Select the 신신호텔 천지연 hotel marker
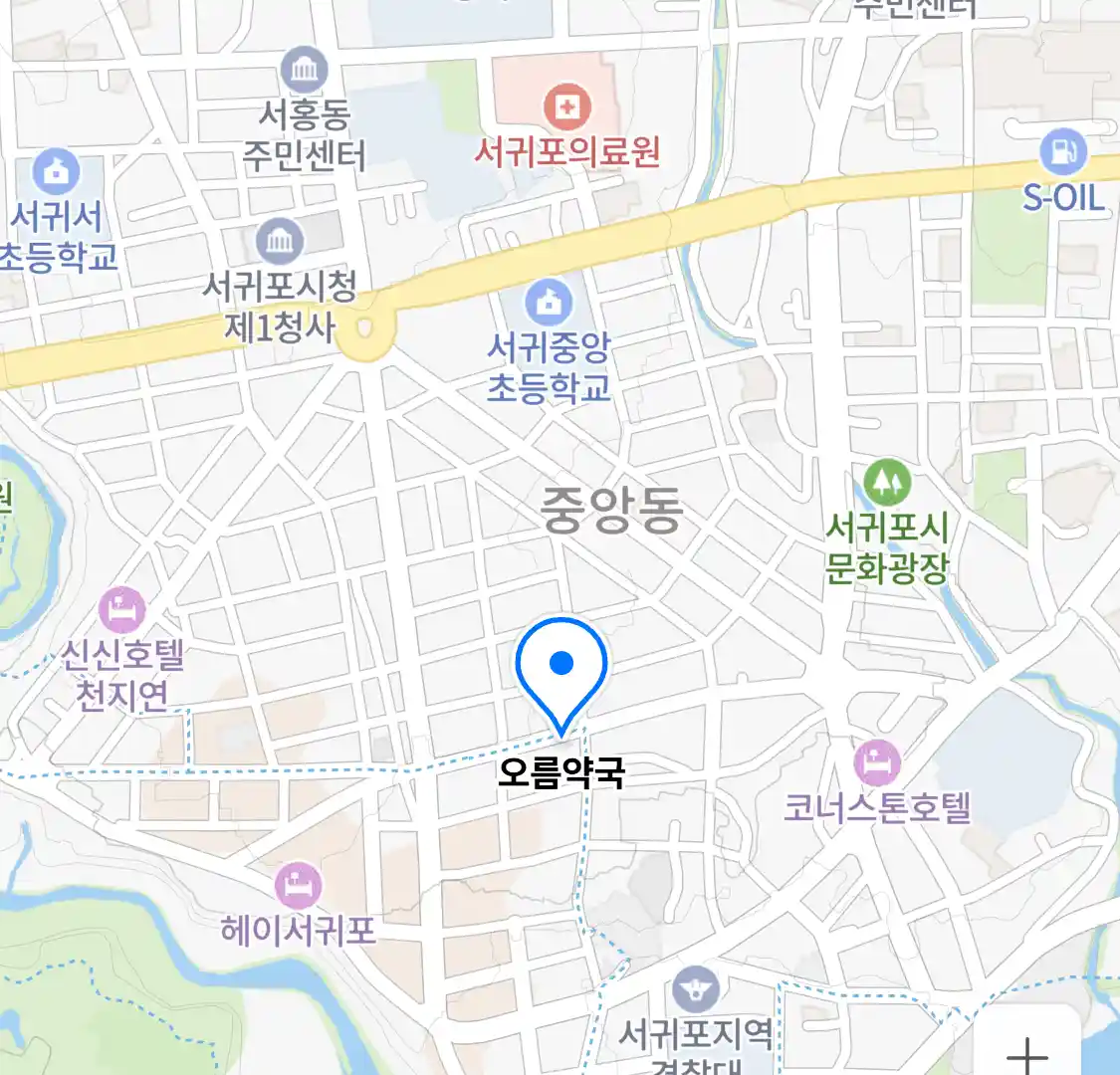 [x=122, y=610]
